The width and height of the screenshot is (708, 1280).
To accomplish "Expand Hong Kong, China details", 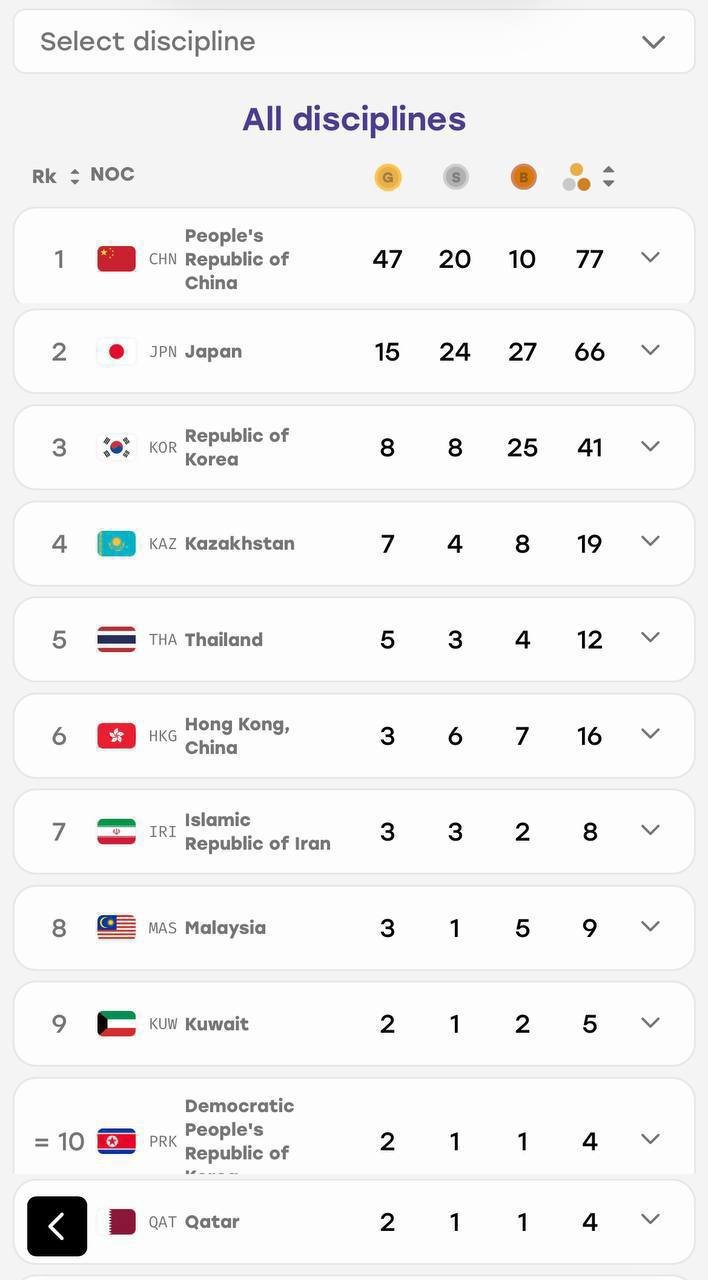I will (x=650, y=734).
